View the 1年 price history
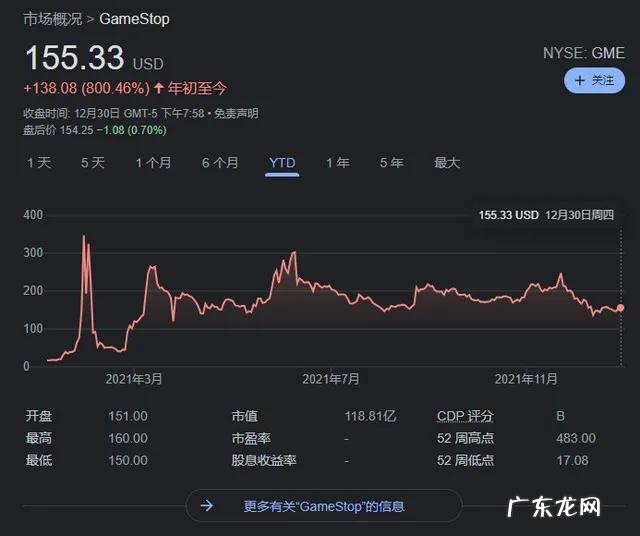 pyautogui.click(x=338, y=163)
